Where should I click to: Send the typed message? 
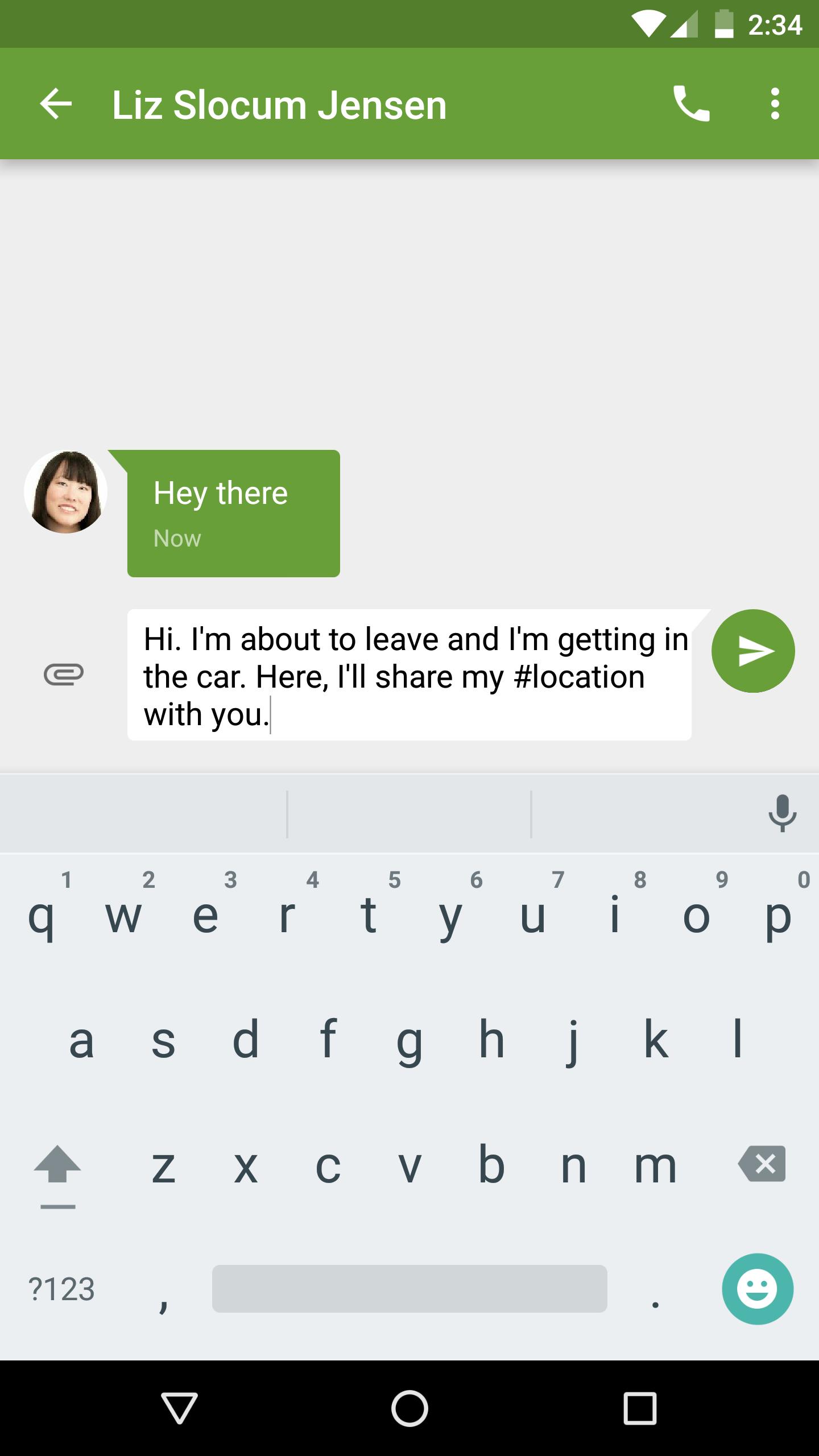click(753, 651)
